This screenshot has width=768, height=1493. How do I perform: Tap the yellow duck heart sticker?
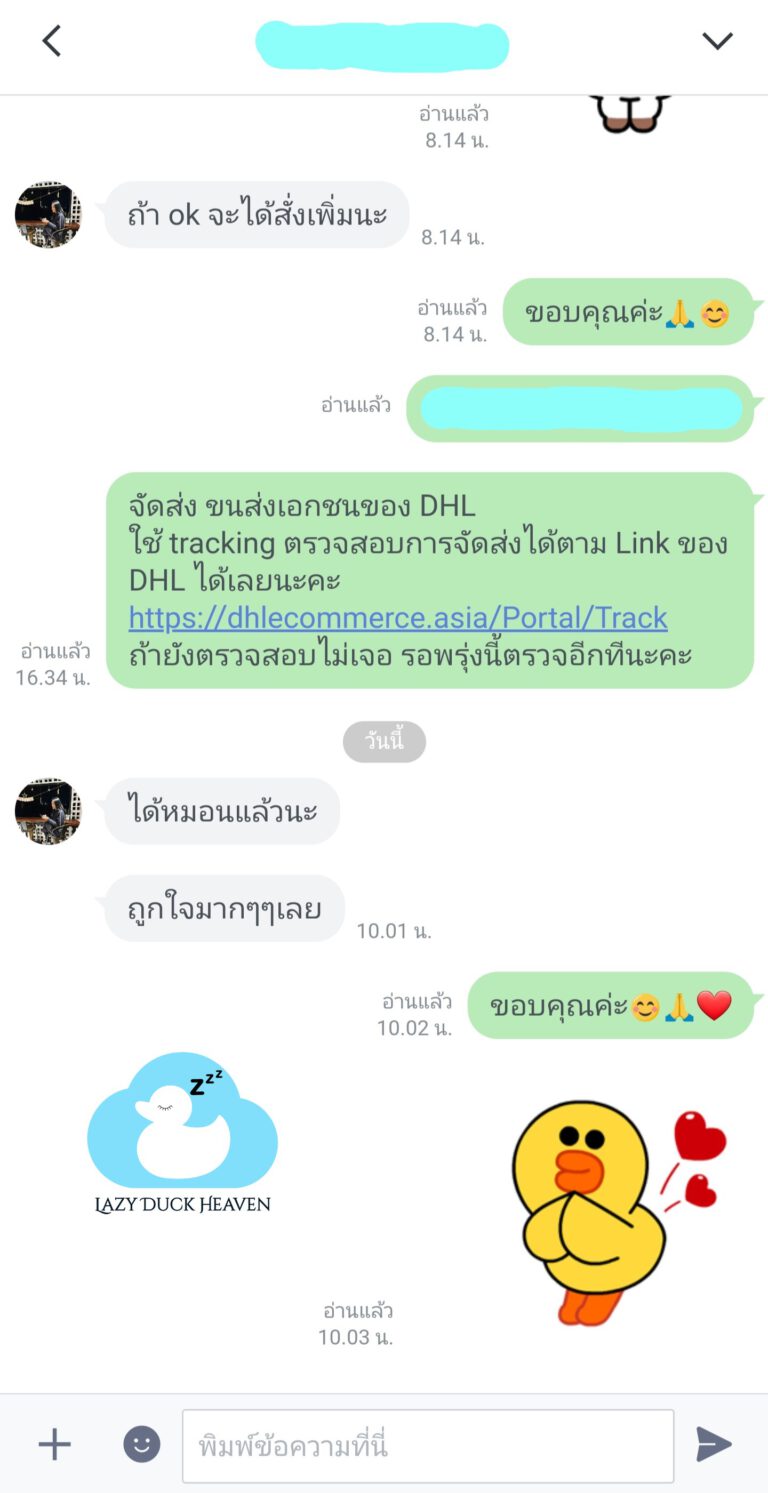[x=610, y=1210]
